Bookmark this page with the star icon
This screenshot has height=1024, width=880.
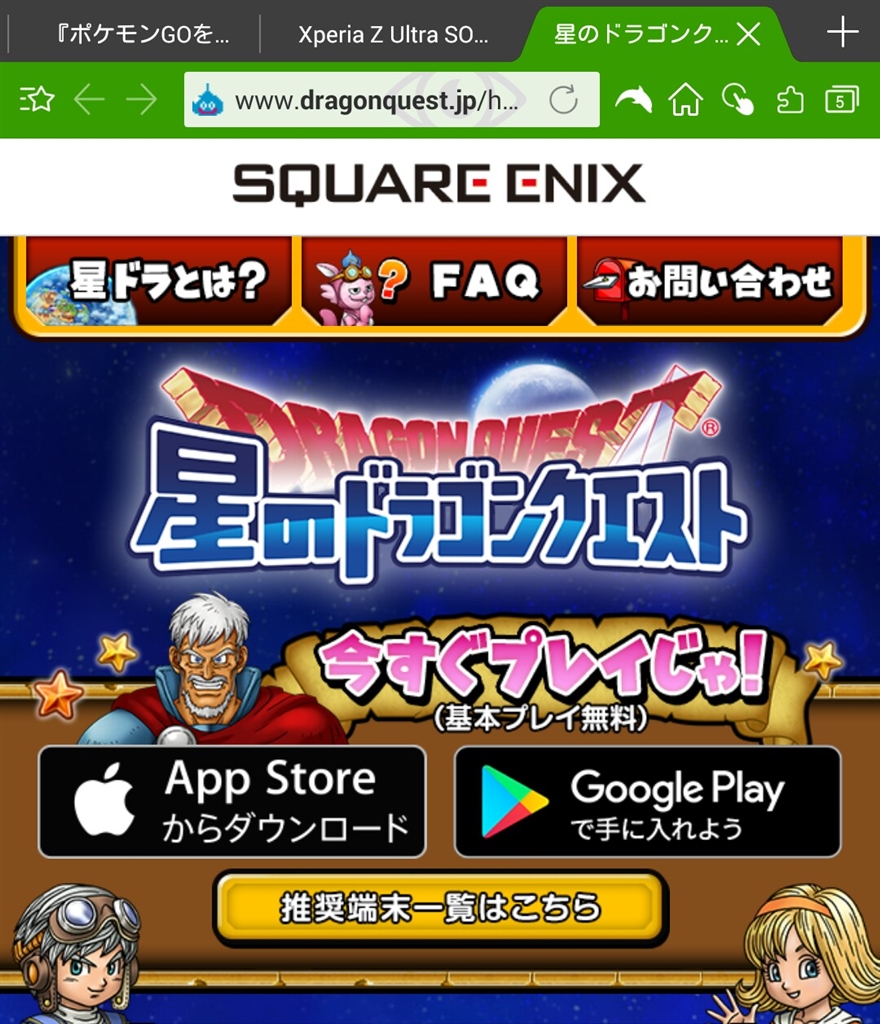(36, 99)
